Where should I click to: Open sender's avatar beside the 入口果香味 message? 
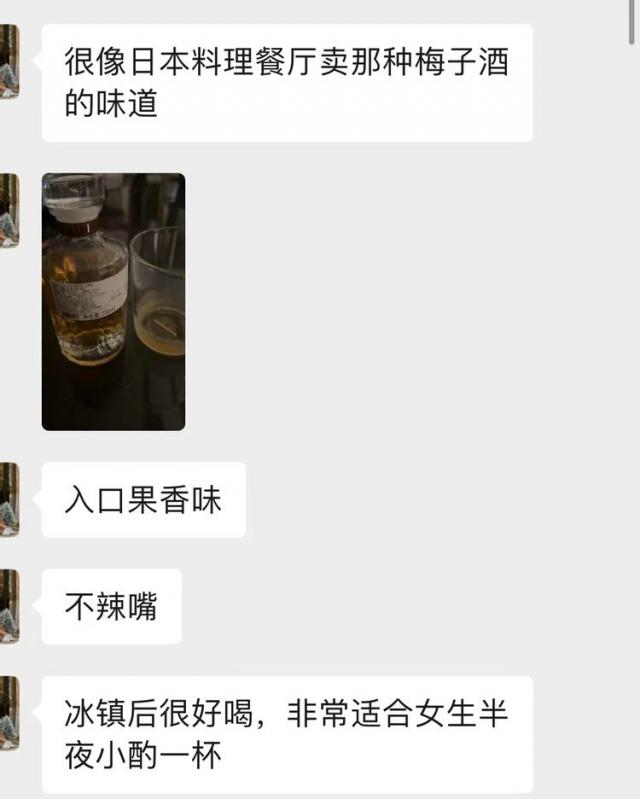pos(9,499)
